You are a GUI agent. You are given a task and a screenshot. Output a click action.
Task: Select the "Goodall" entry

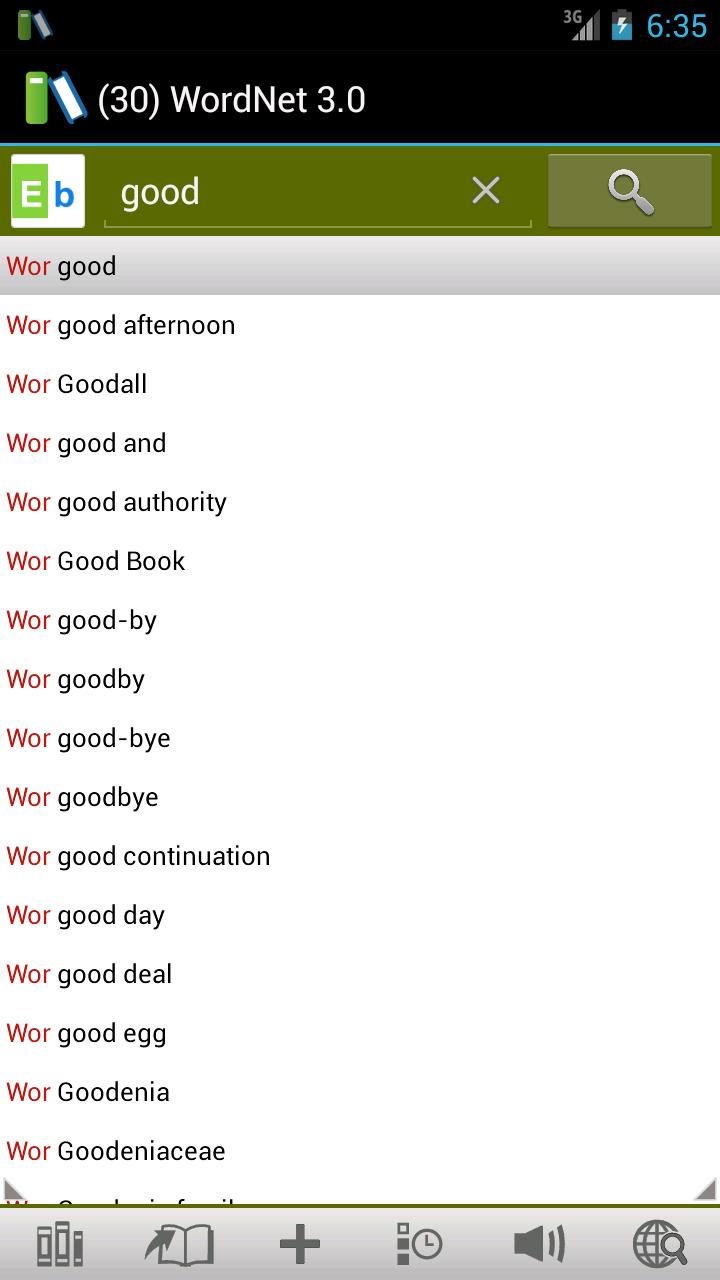[102, 384]
